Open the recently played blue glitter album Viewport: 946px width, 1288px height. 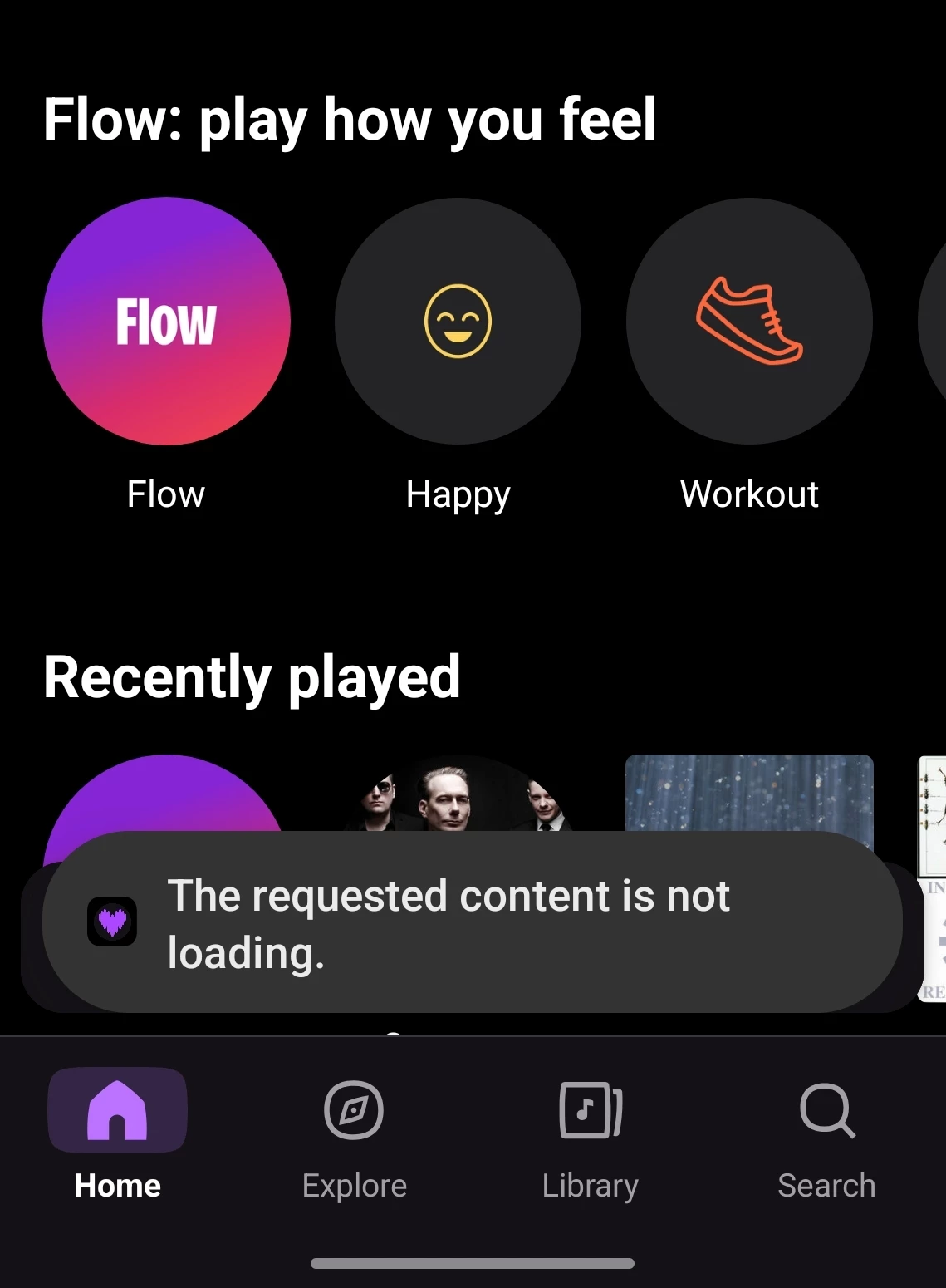[748, 792]
